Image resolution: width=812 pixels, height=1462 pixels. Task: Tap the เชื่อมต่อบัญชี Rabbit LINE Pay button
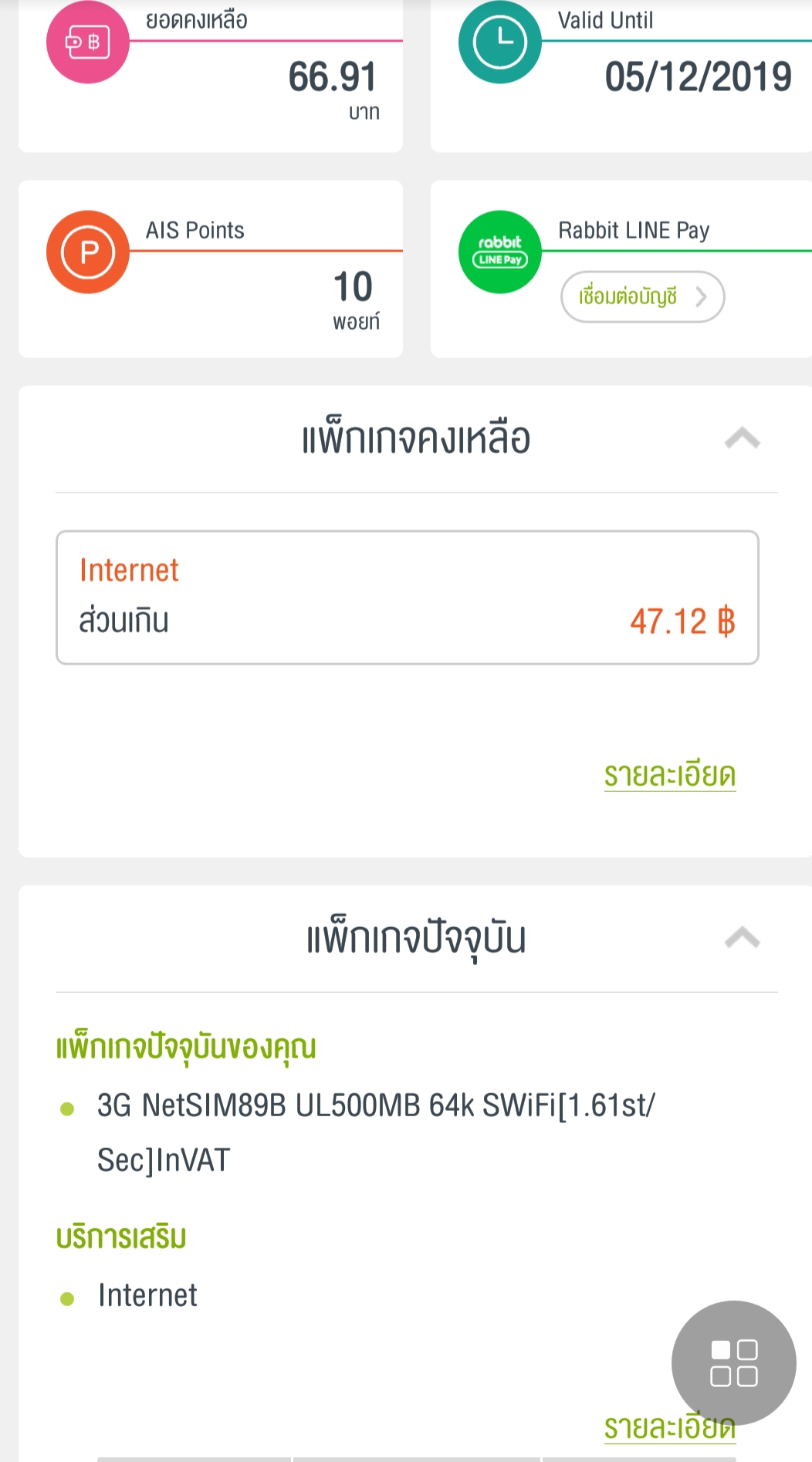[642, 296]
